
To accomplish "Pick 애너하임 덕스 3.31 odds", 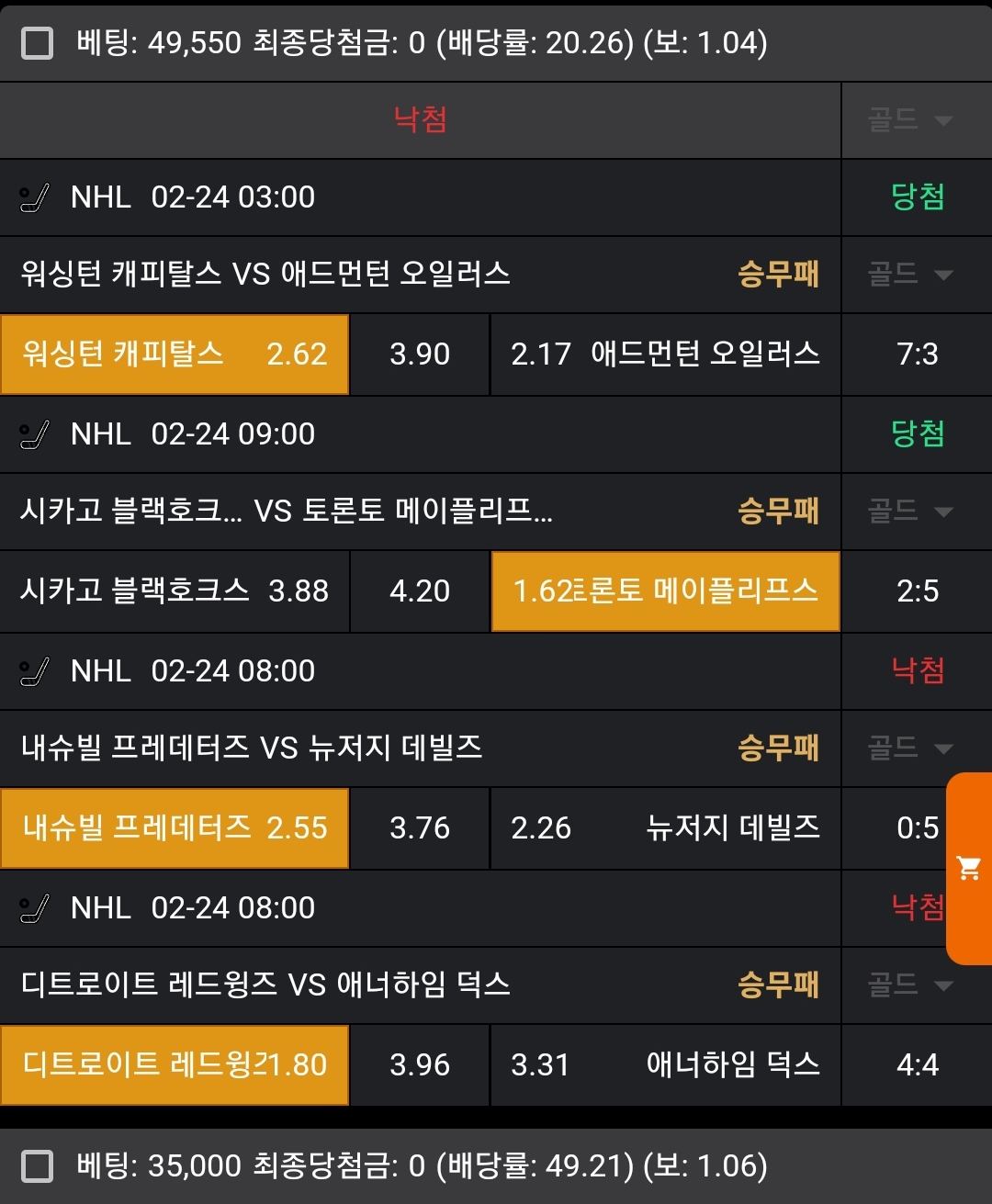I will click(665, 1065).
